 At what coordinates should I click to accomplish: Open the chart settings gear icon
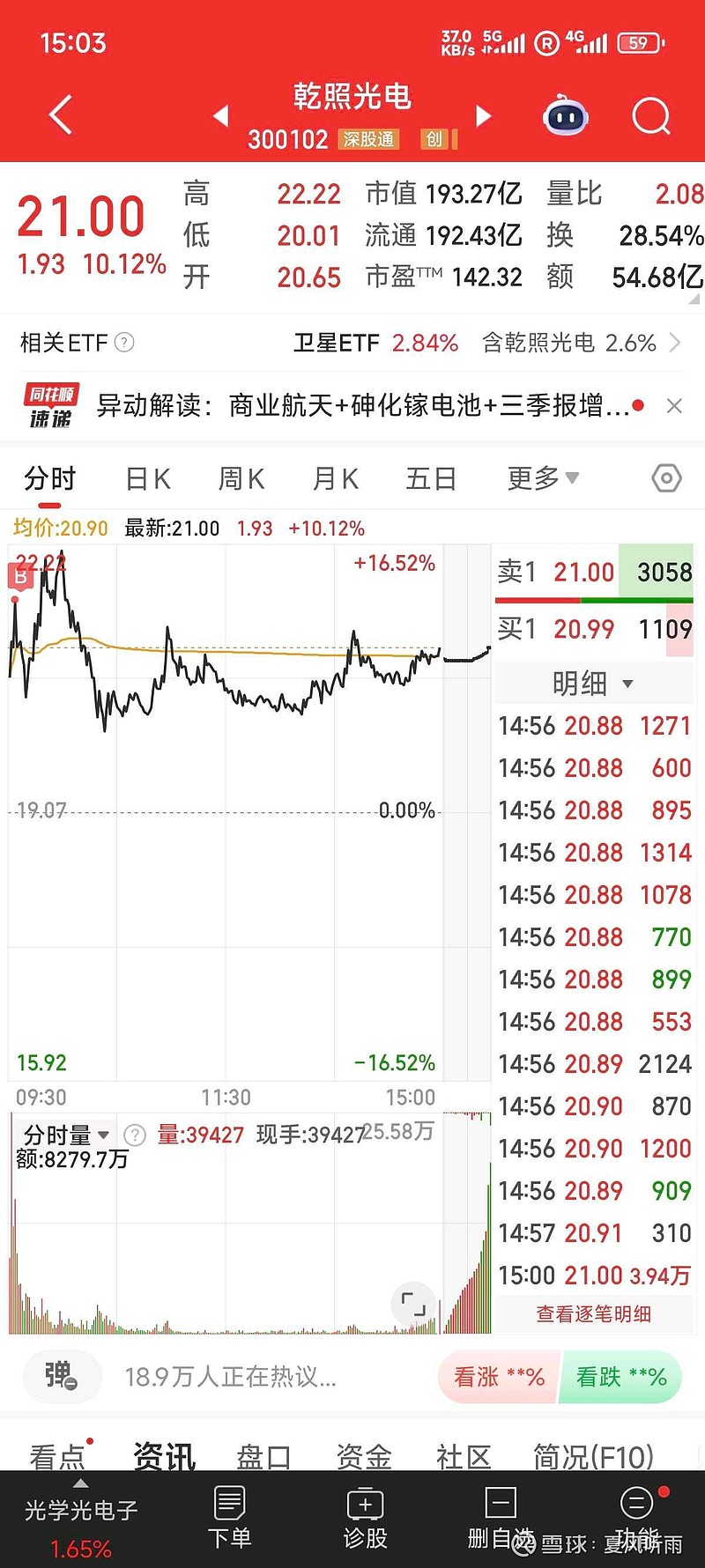[665, 477]
